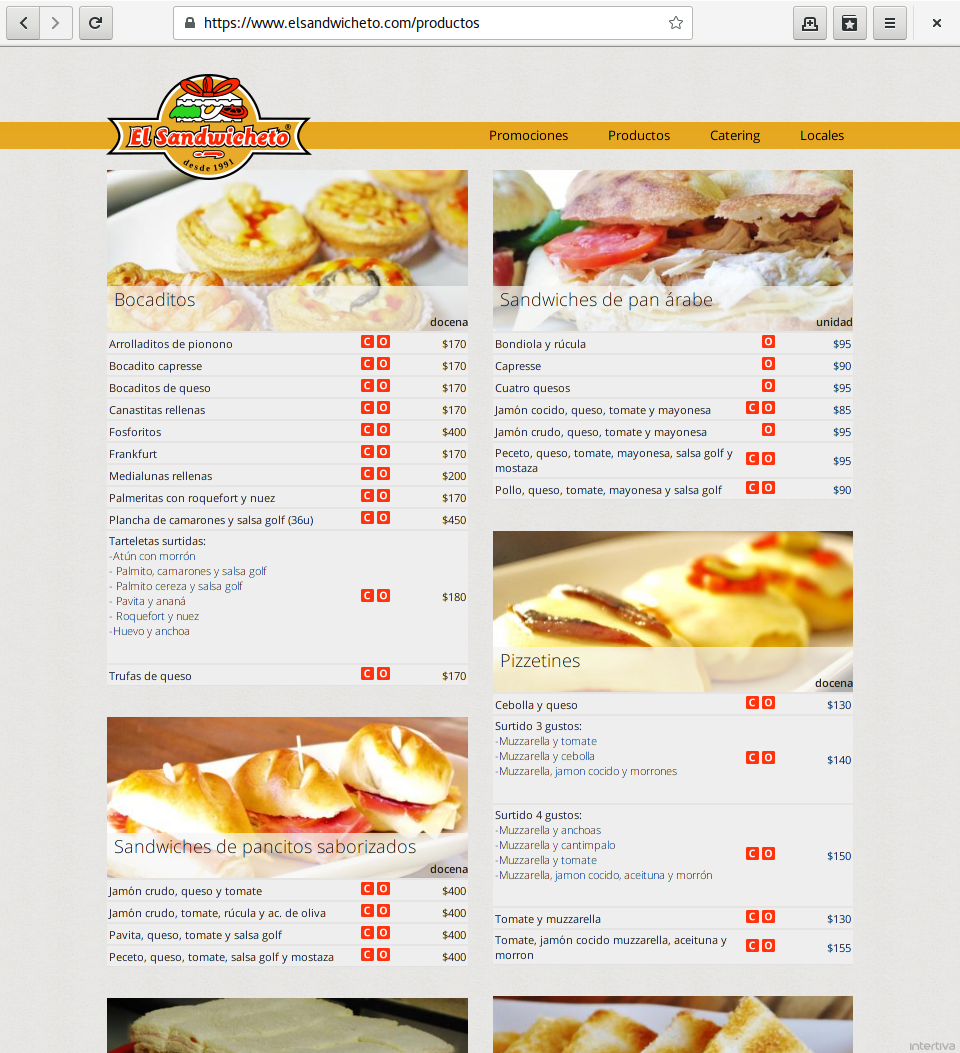
Task: Go forward in browser history
Action: [56, 22]
